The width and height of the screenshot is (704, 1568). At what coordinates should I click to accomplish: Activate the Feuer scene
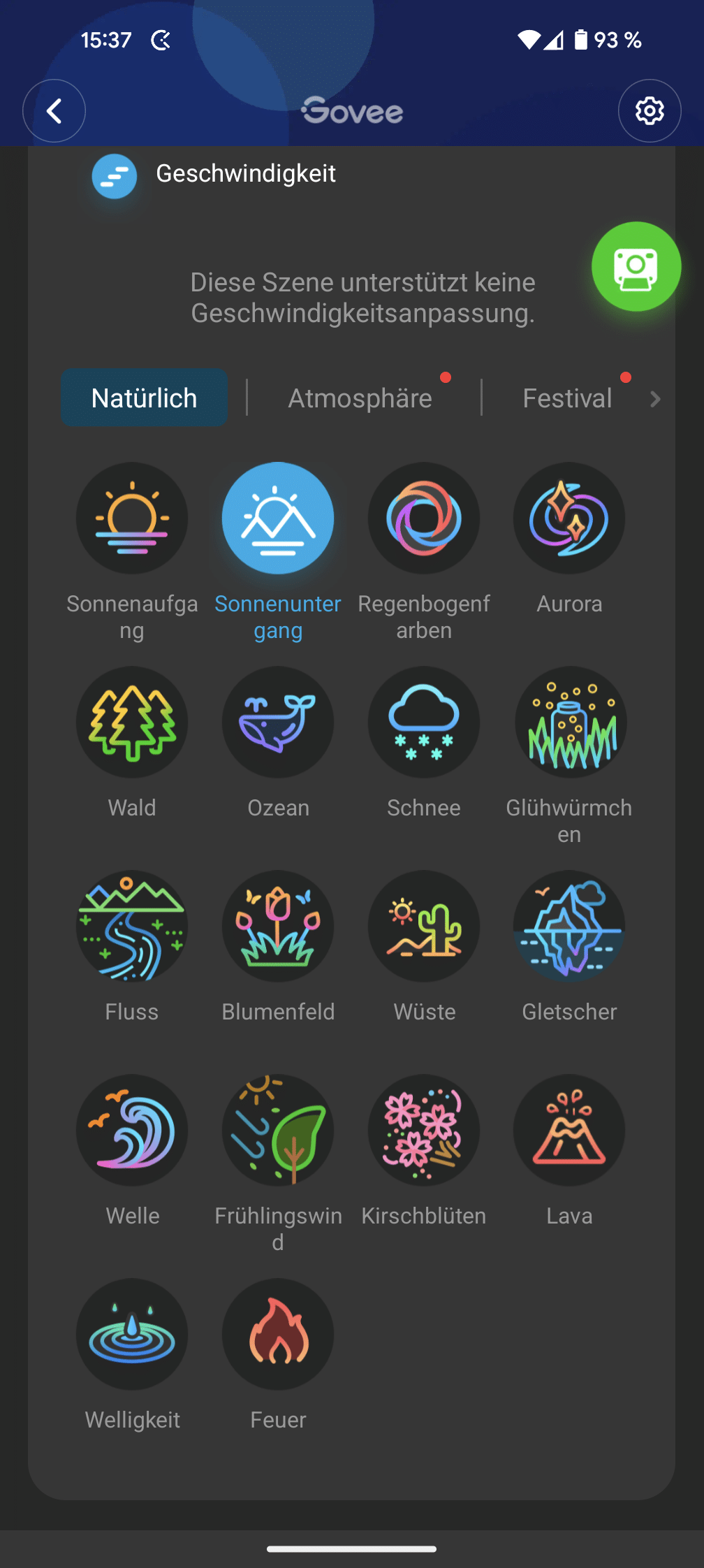pyautogui.click(x=278, y=1335)
